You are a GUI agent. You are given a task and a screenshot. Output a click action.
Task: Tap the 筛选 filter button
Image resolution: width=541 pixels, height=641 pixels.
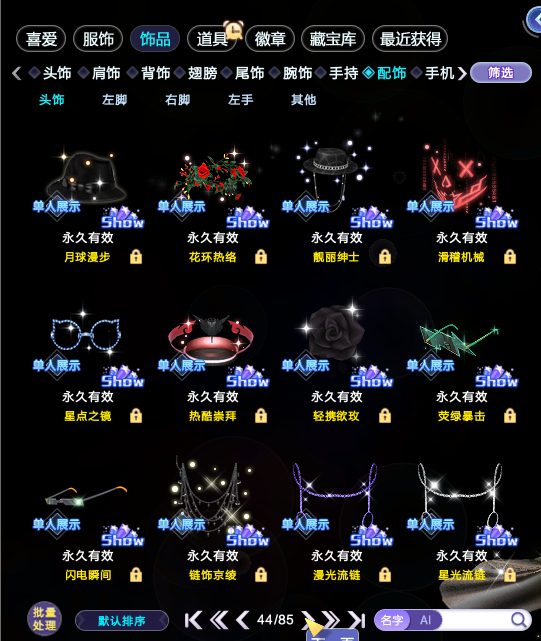(x=501, y=73)
